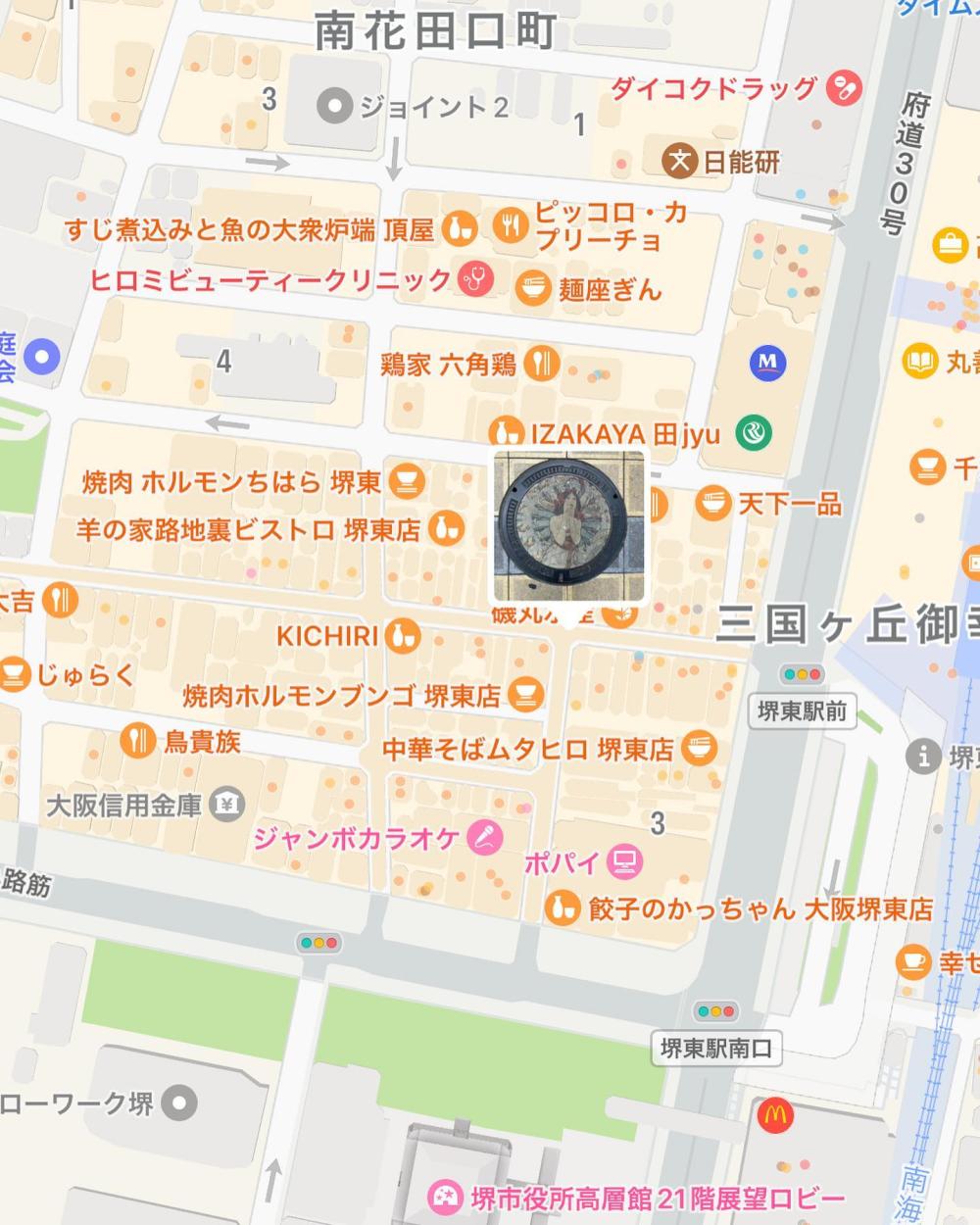The image size is (980, 1225).
Task: Open the 餃子のかっちゃん 大阪堺東店 marker
Action: [563, 907]
